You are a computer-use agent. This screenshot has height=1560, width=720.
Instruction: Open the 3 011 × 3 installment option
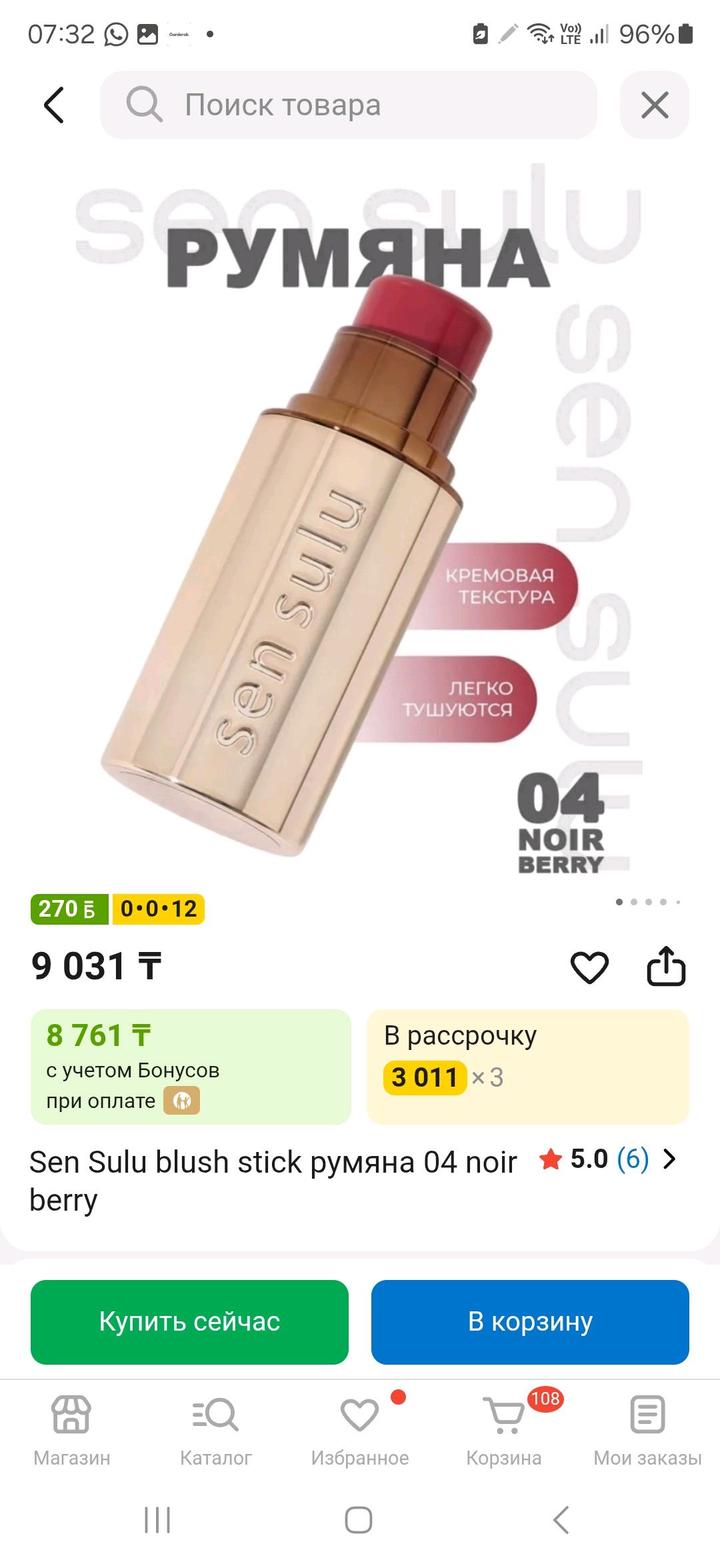point(527,1066)
